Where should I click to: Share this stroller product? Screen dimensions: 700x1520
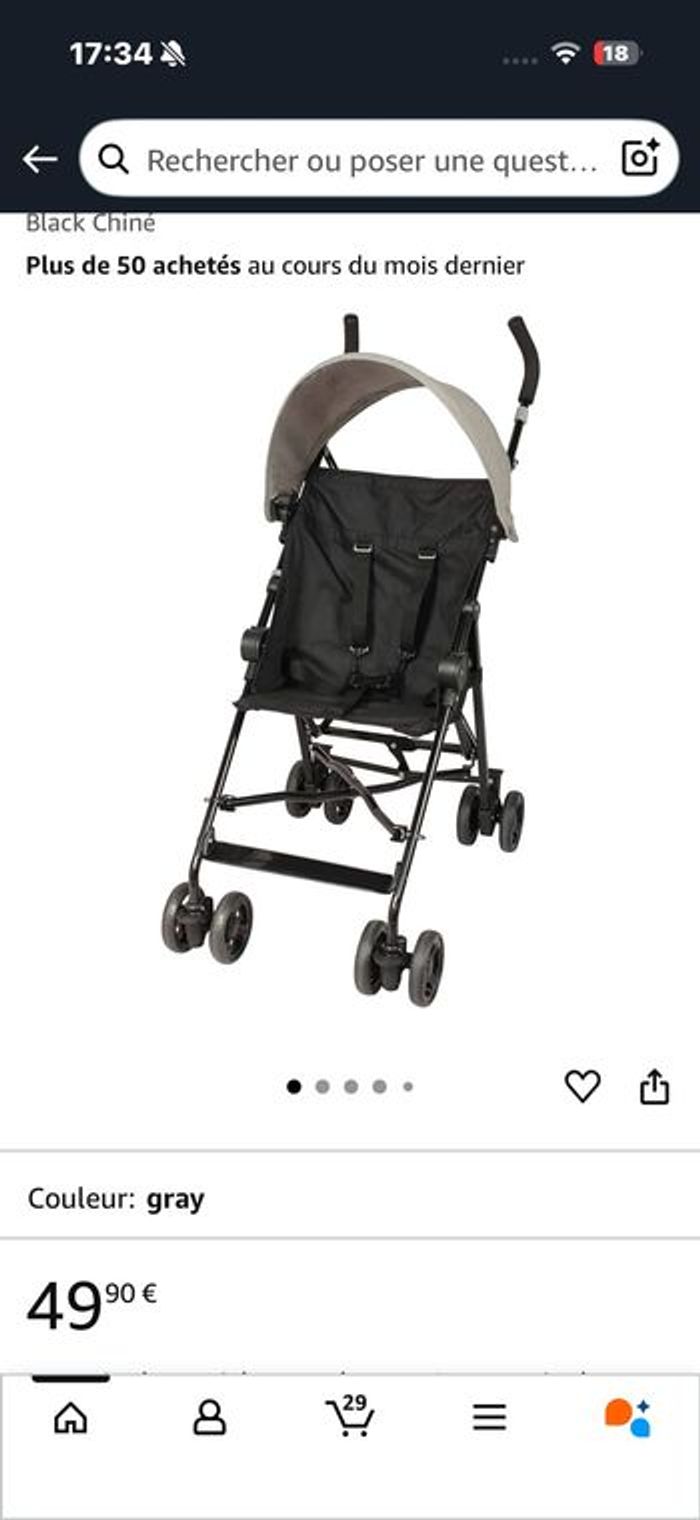654,1086
